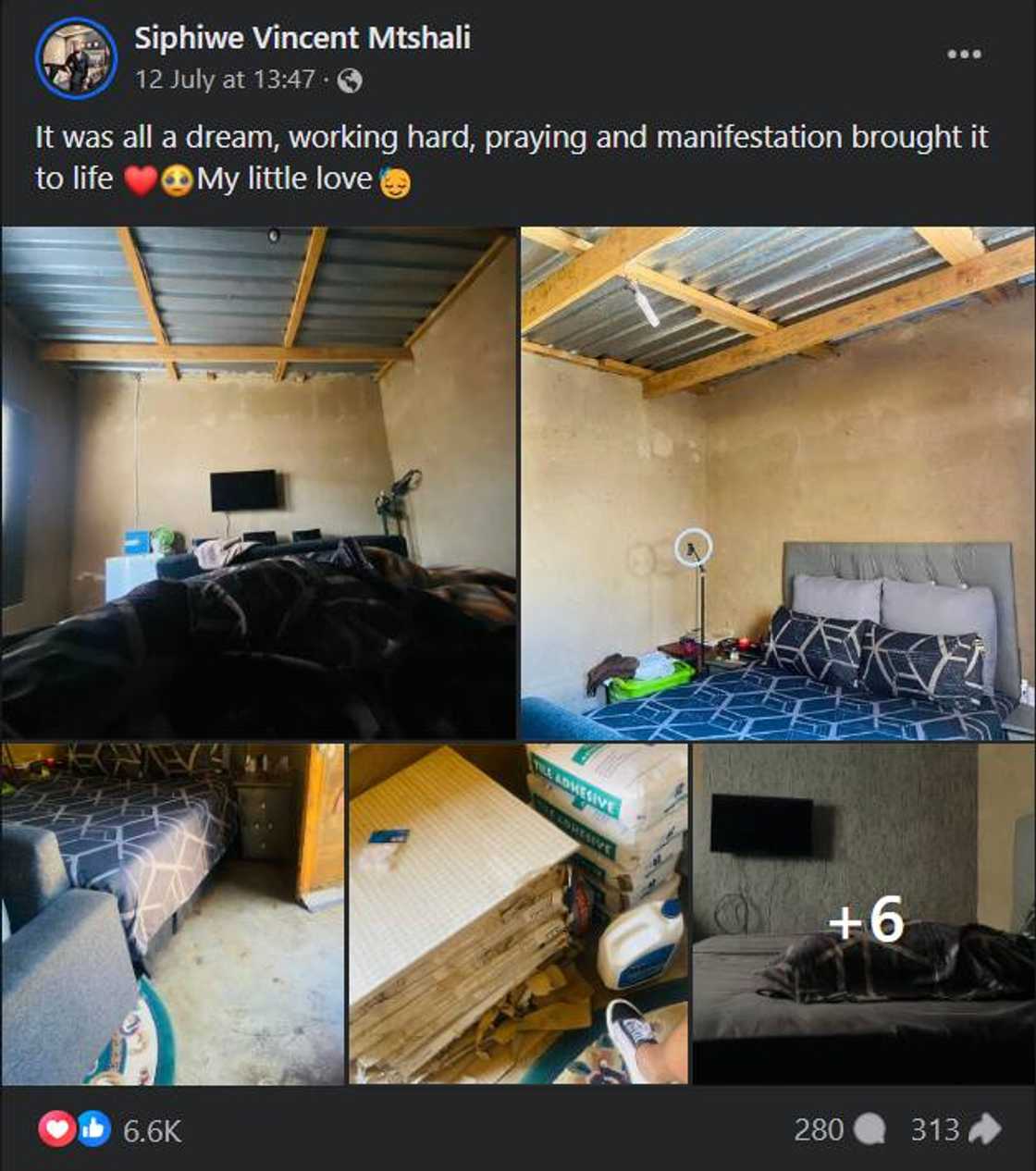Open the 12 July at 13:47 timestamp
This screenshot has height=1171, width=1036.
pyautogui.click(x=225, y=80)
